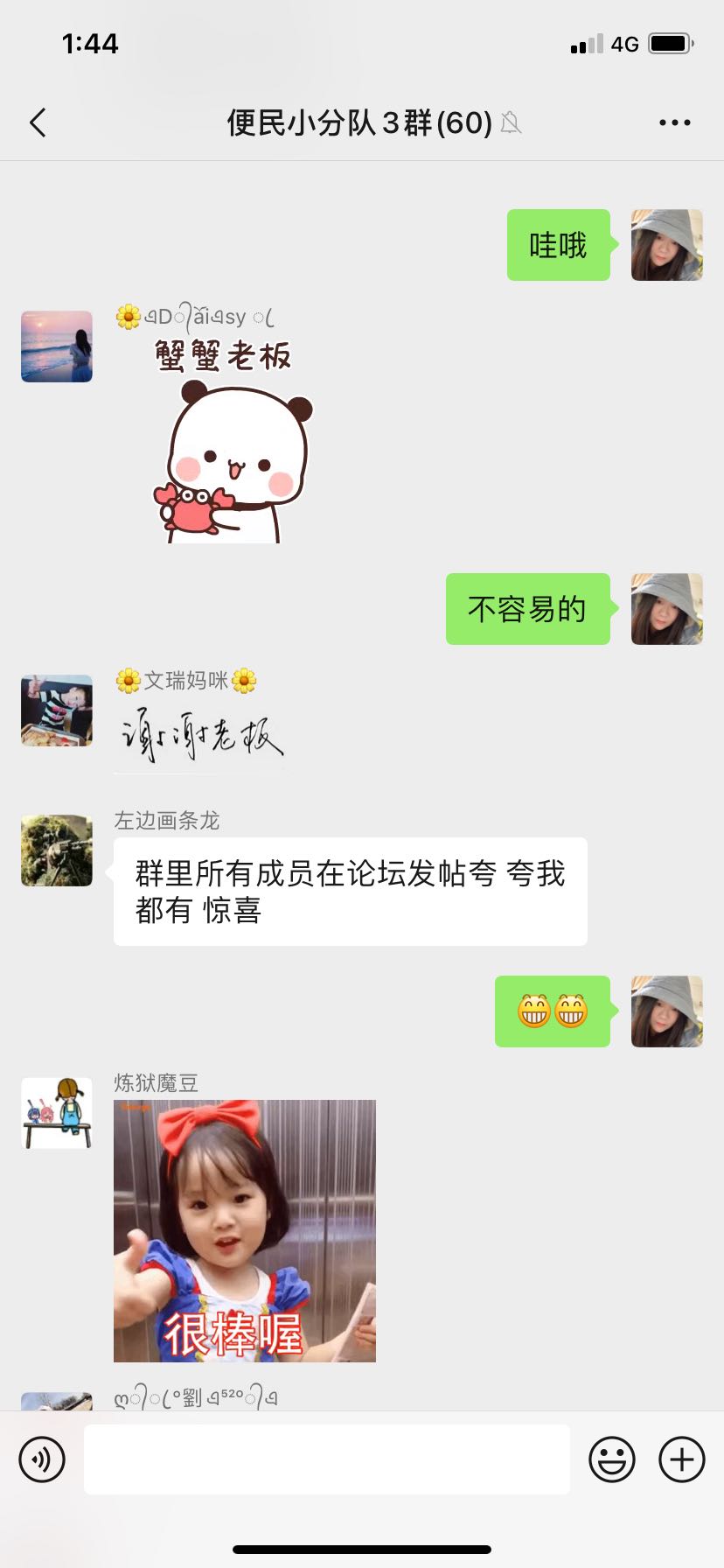Open 炼狱魔豆's profile avatar
The width and height of the screenshot is (724, 1568).
(x=57, y=1113)
